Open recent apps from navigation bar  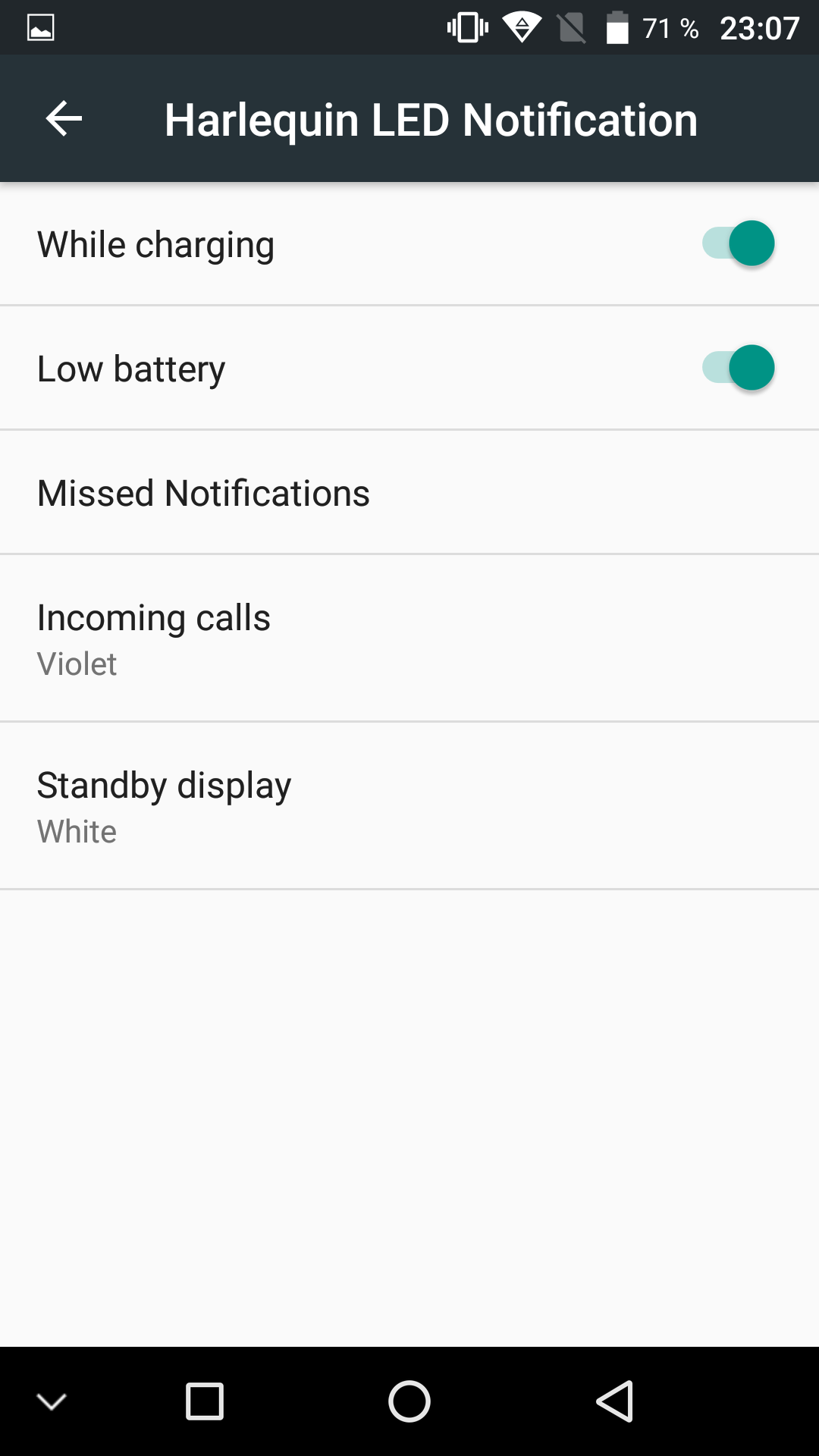[205, 1401]
